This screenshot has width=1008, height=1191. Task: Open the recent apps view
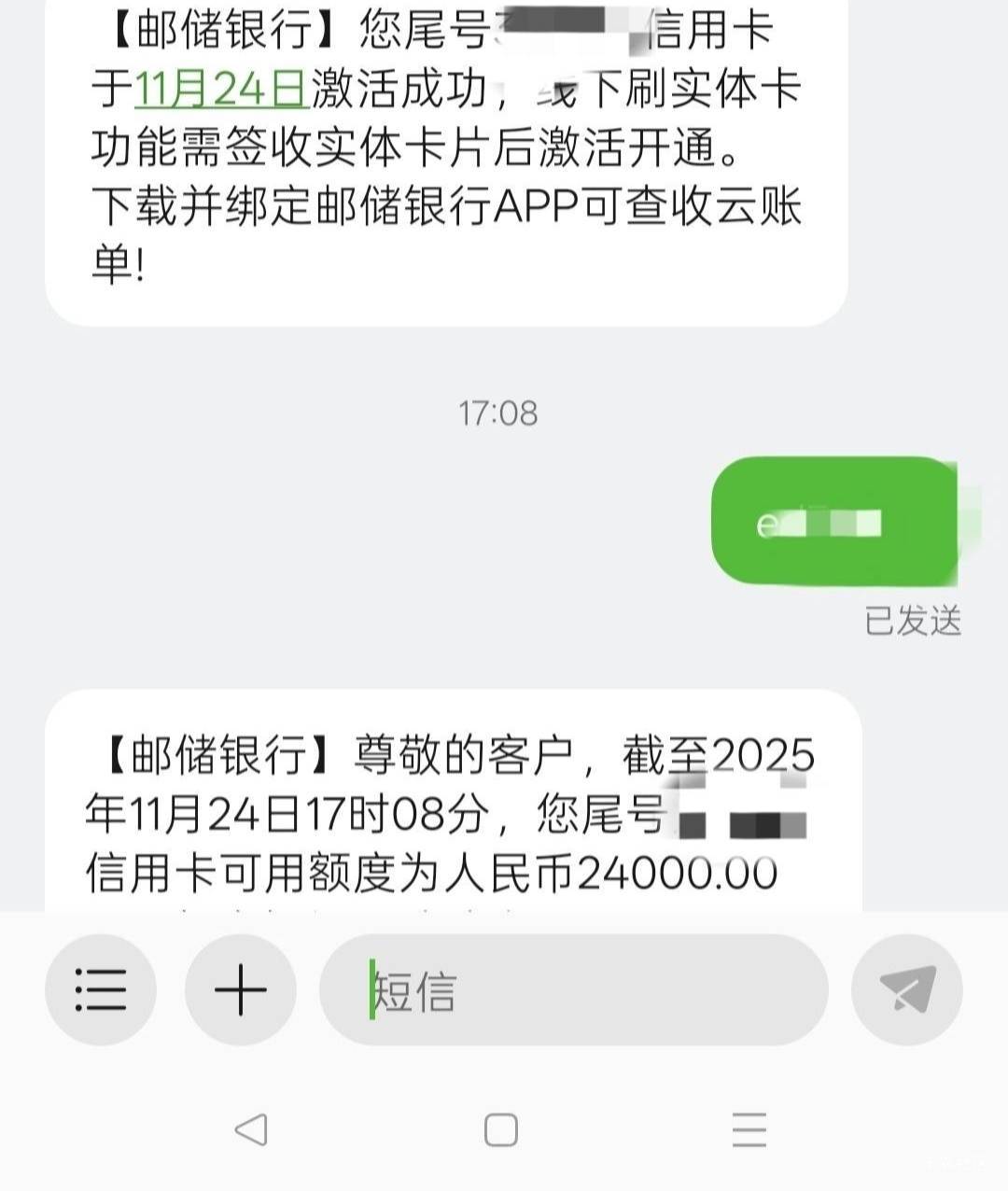749,1130
